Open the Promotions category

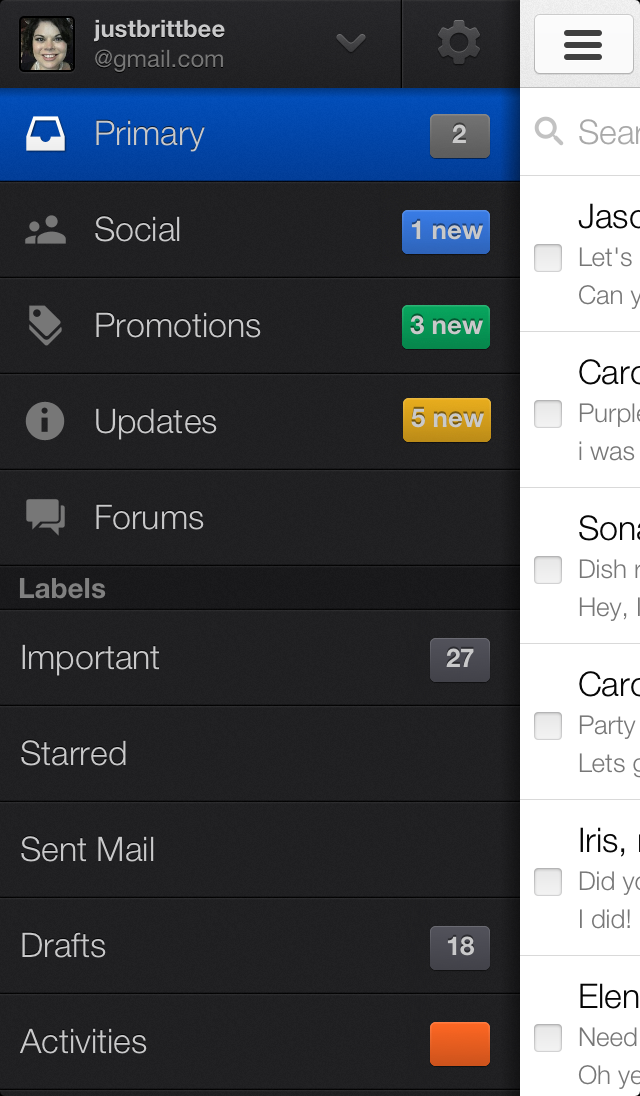pyautogui.click(x=260, y=326)
